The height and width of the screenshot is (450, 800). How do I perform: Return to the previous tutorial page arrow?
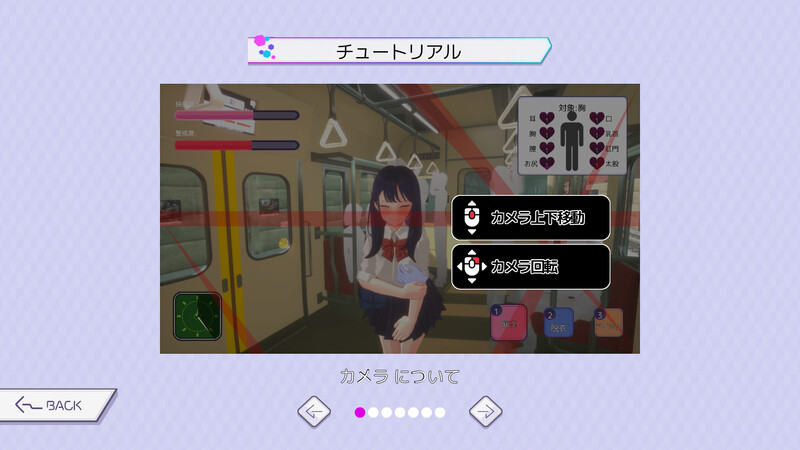coord(313,411)
